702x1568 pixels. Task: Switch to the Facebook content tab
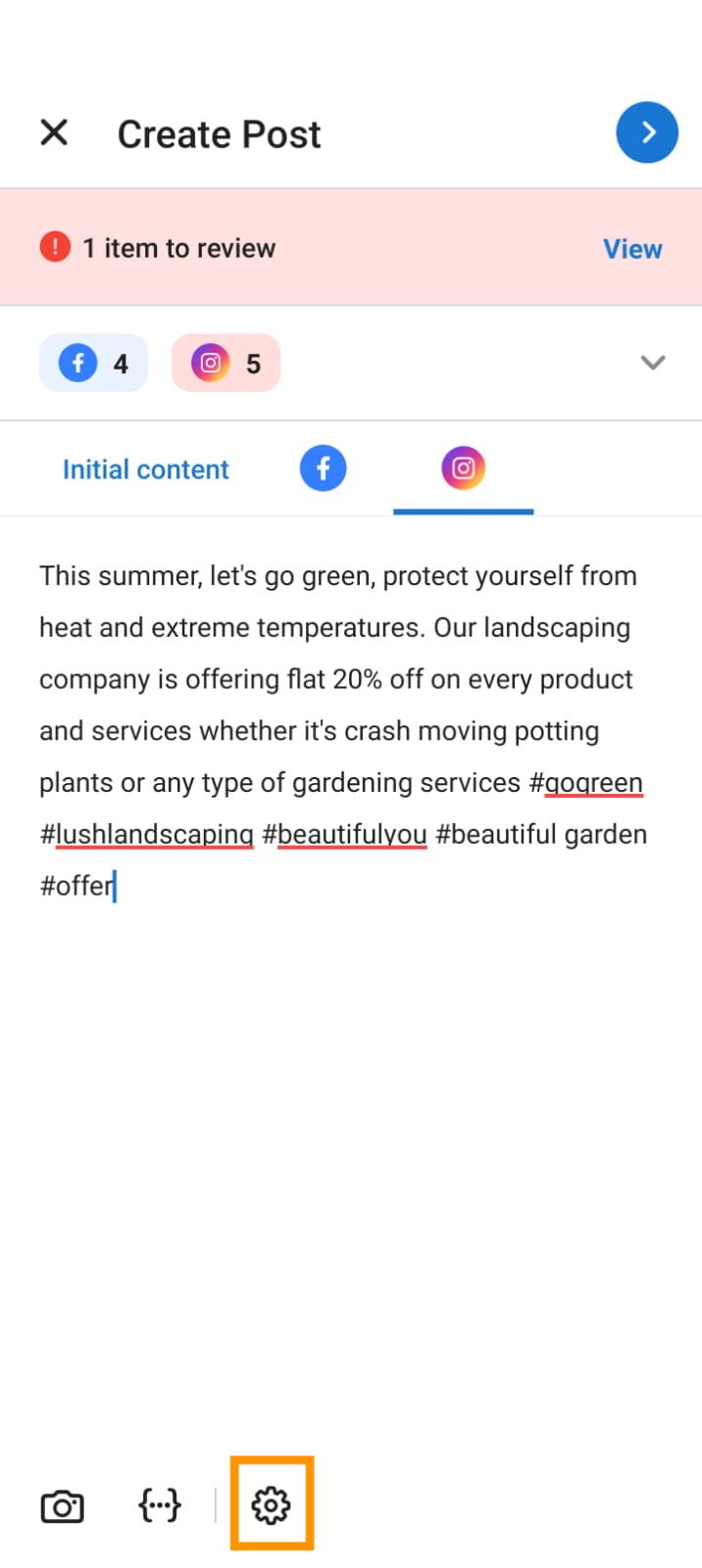pyautogui.click(x=323, y=468)
